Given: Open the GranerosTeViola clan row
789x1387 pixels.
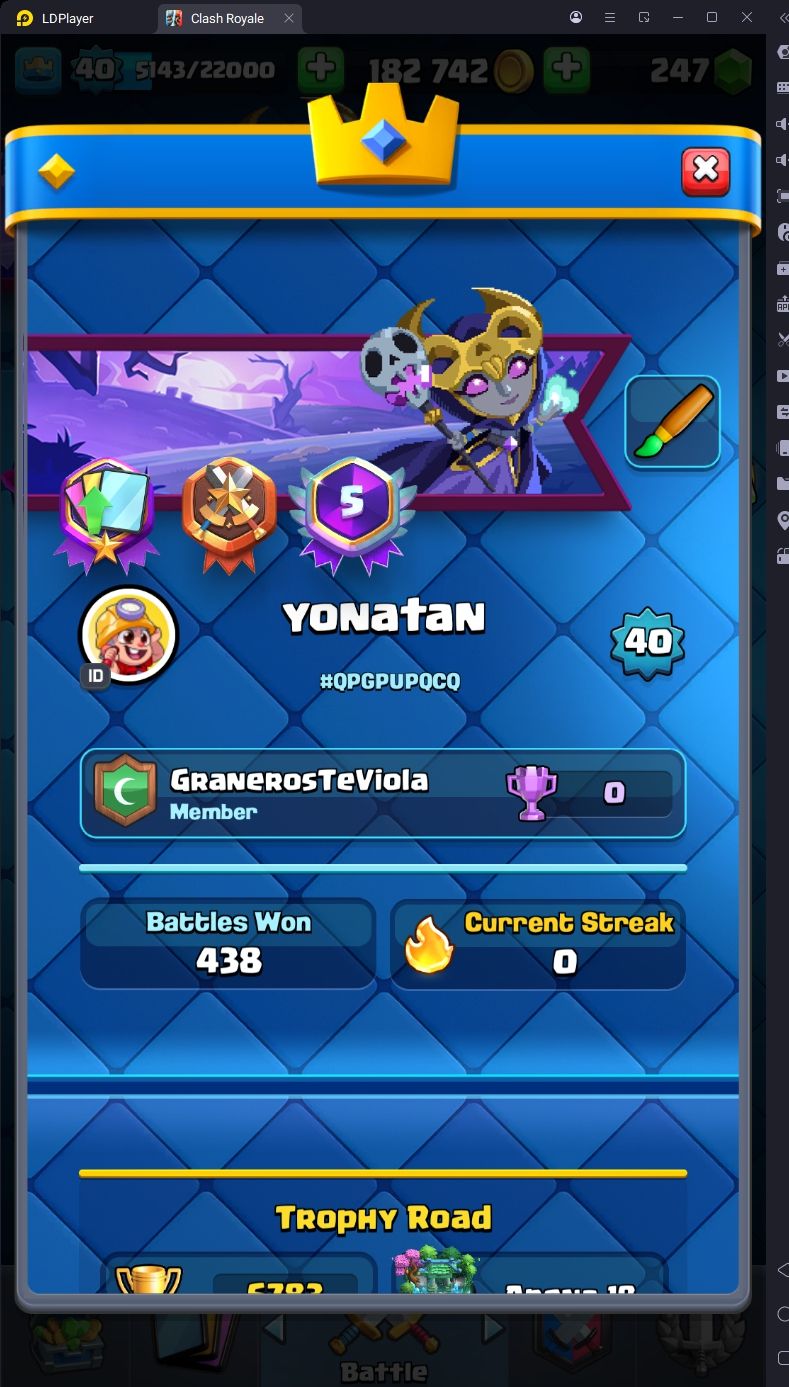Looking at the screenshot, I should (383, 793).
